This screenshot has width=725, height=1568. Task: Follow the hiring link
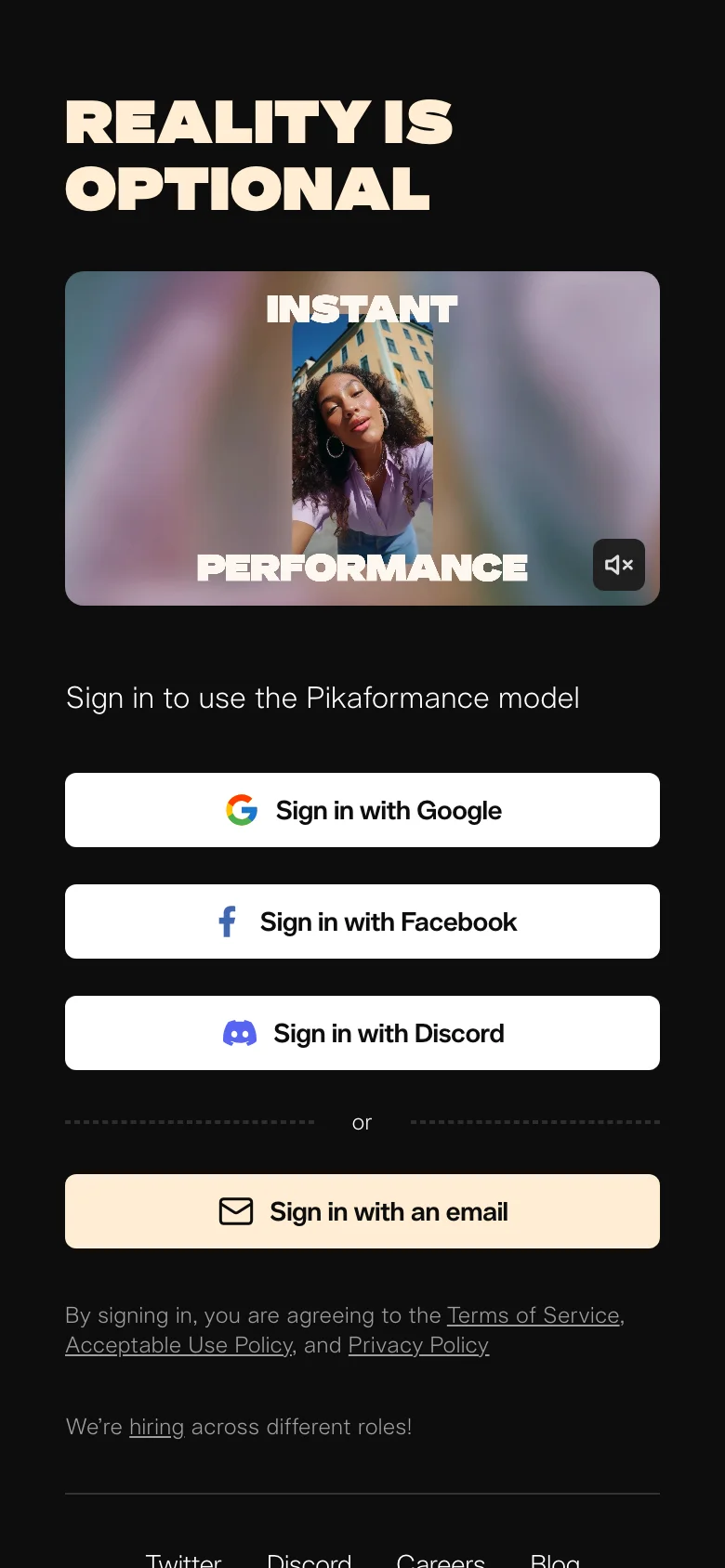point(156,1427)
